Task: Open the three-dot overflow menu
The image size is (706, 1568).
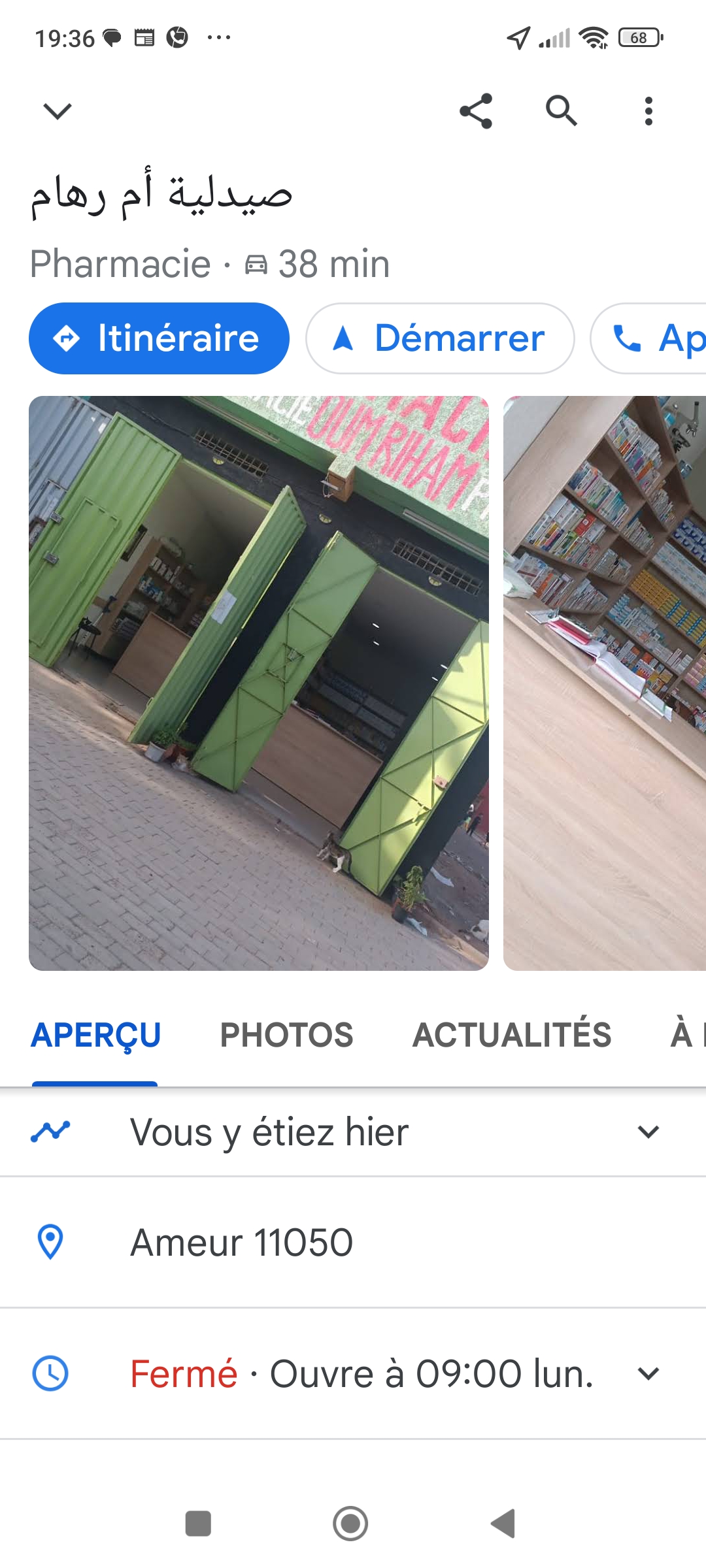Action: tap(648, 111)
